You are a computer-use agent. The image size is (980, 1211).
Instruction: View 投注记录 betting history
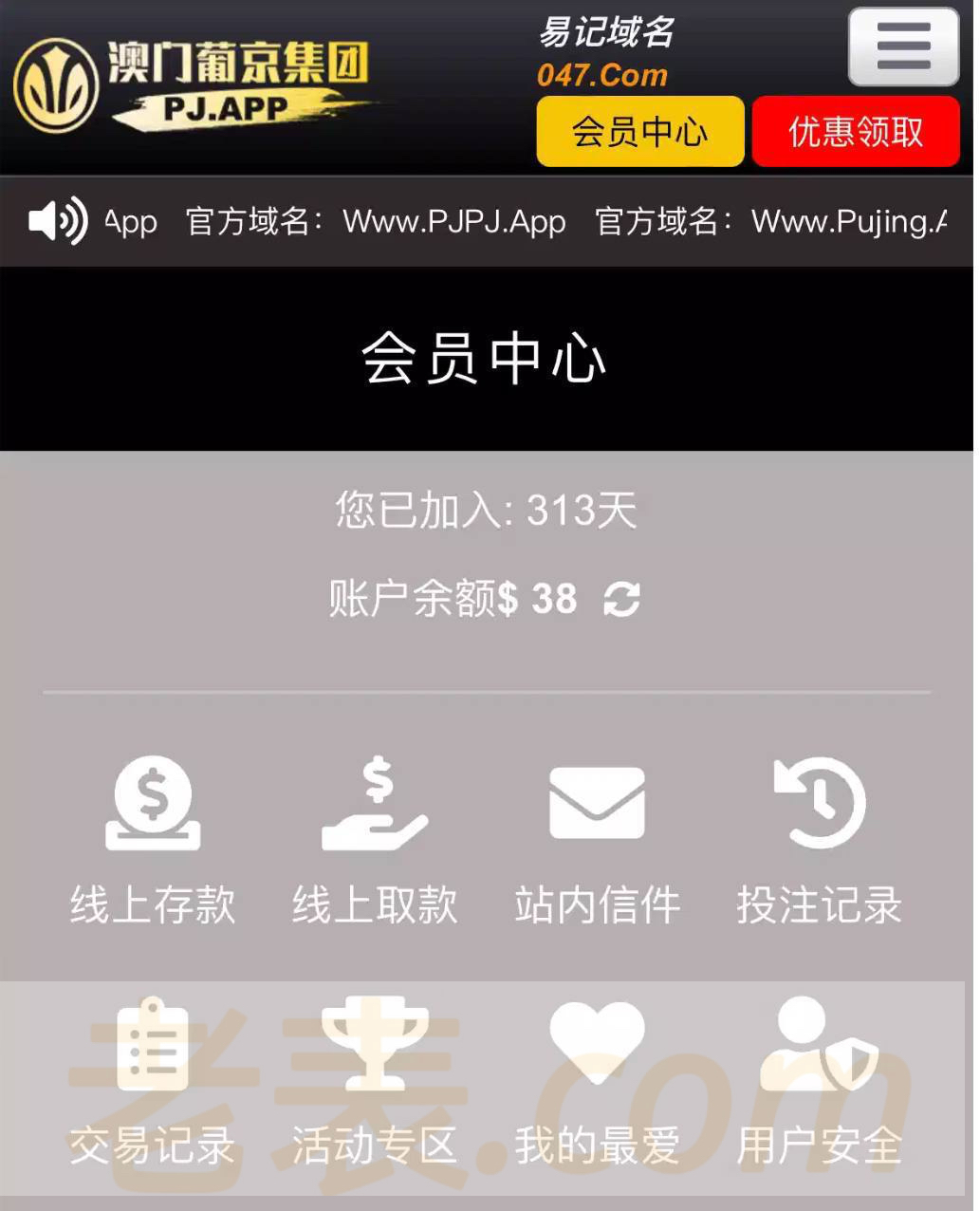tap(819, 840)
